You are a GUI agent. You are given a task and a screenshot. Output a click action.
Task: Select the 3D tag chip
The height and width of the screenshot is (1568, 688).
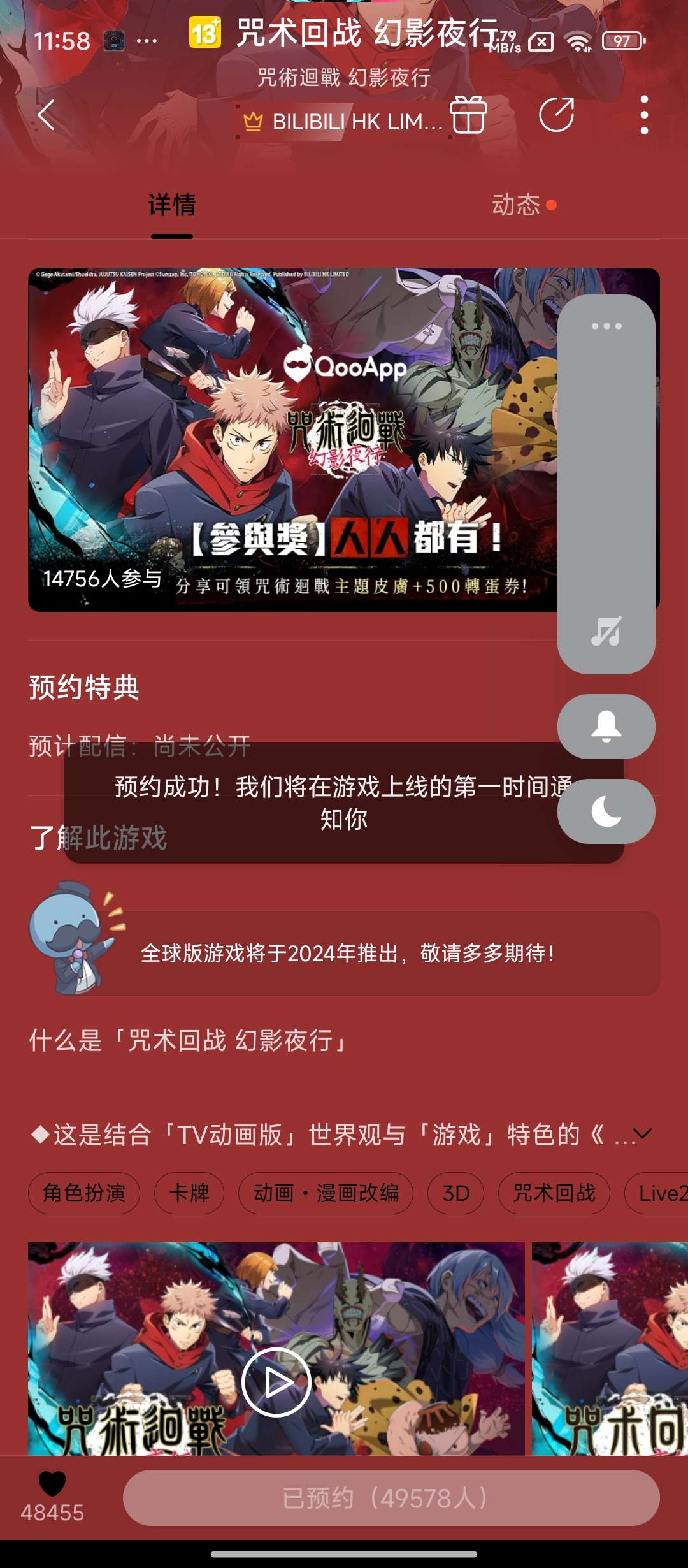point(455,1193)
